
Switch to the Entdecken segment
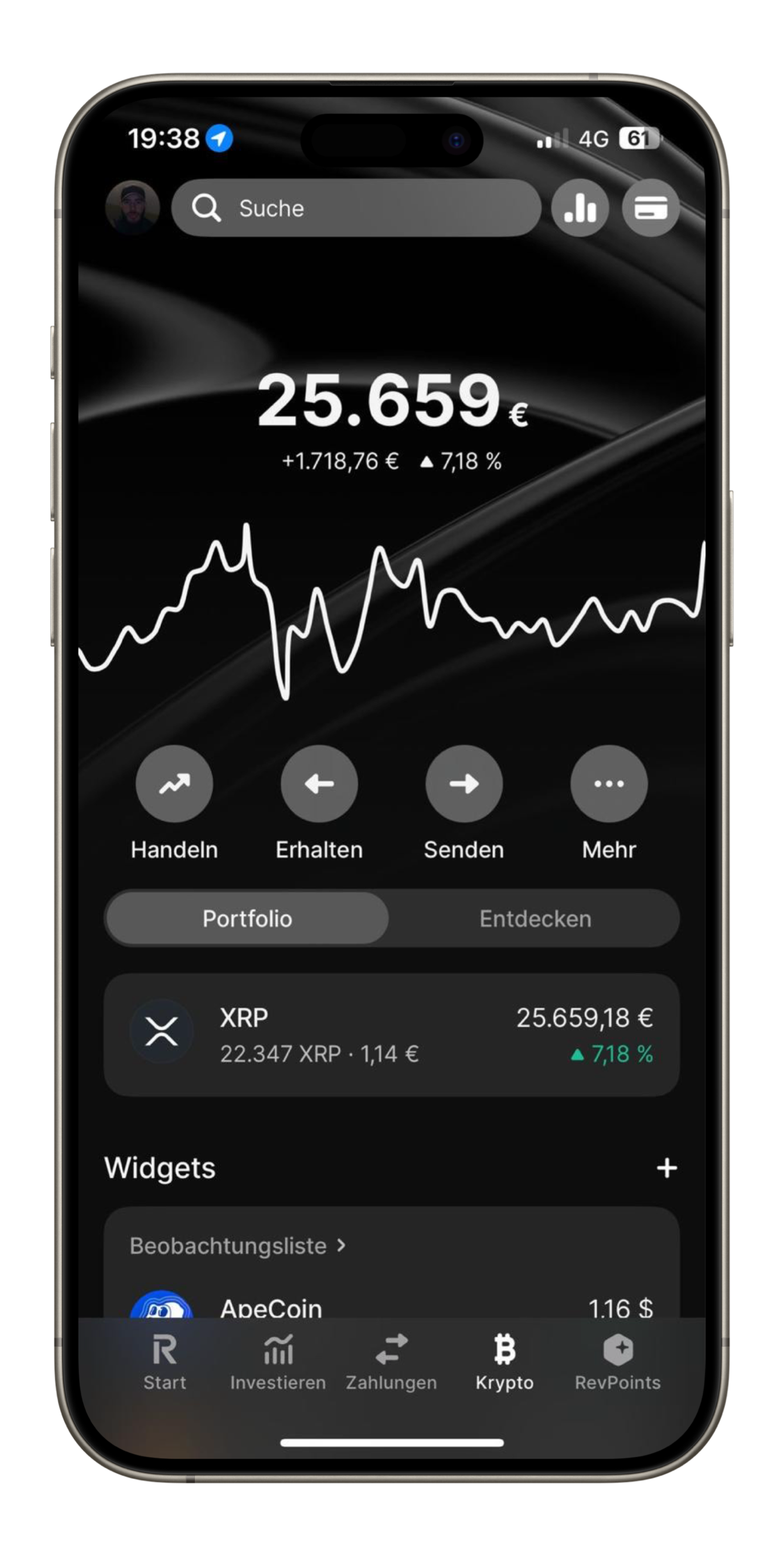[535, 918]
